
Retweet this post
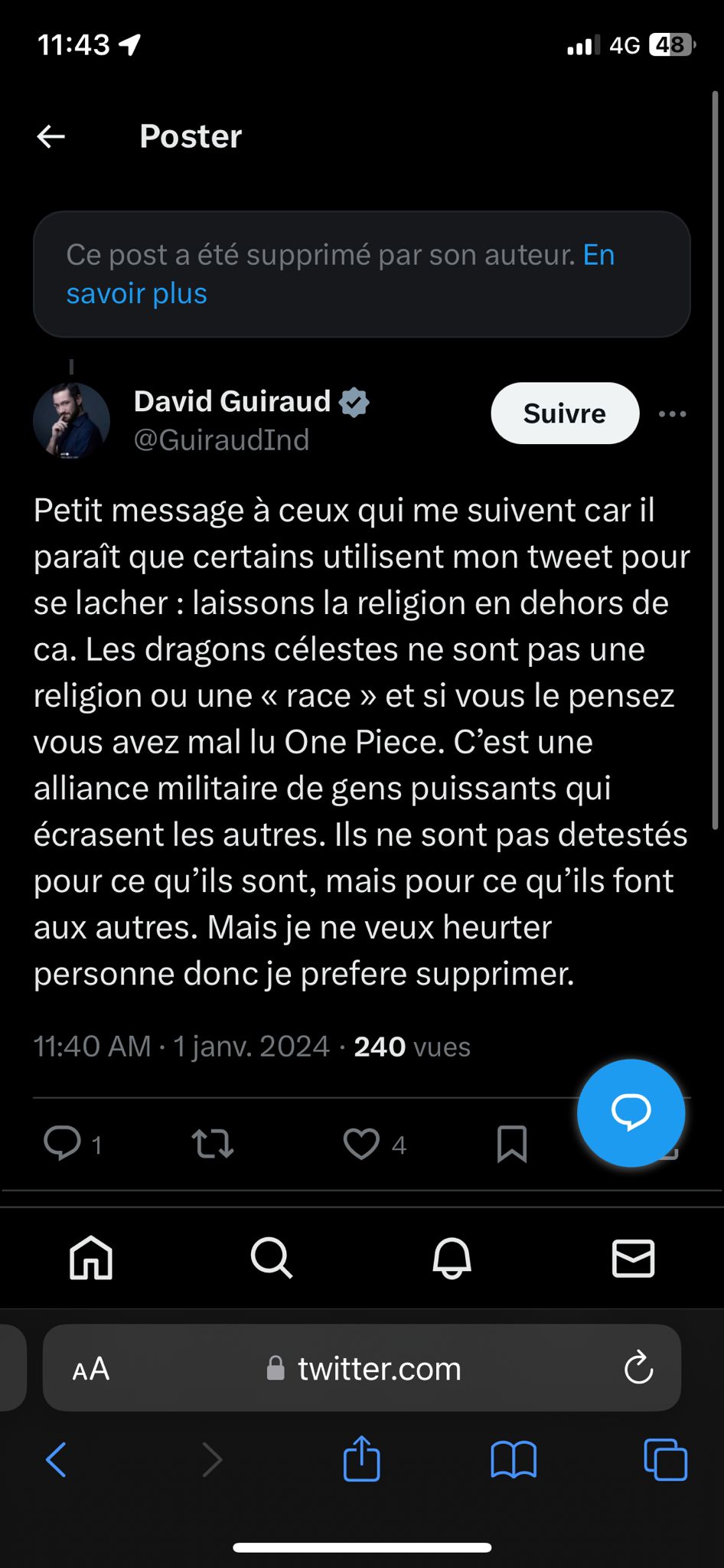tap(212, 1143)
